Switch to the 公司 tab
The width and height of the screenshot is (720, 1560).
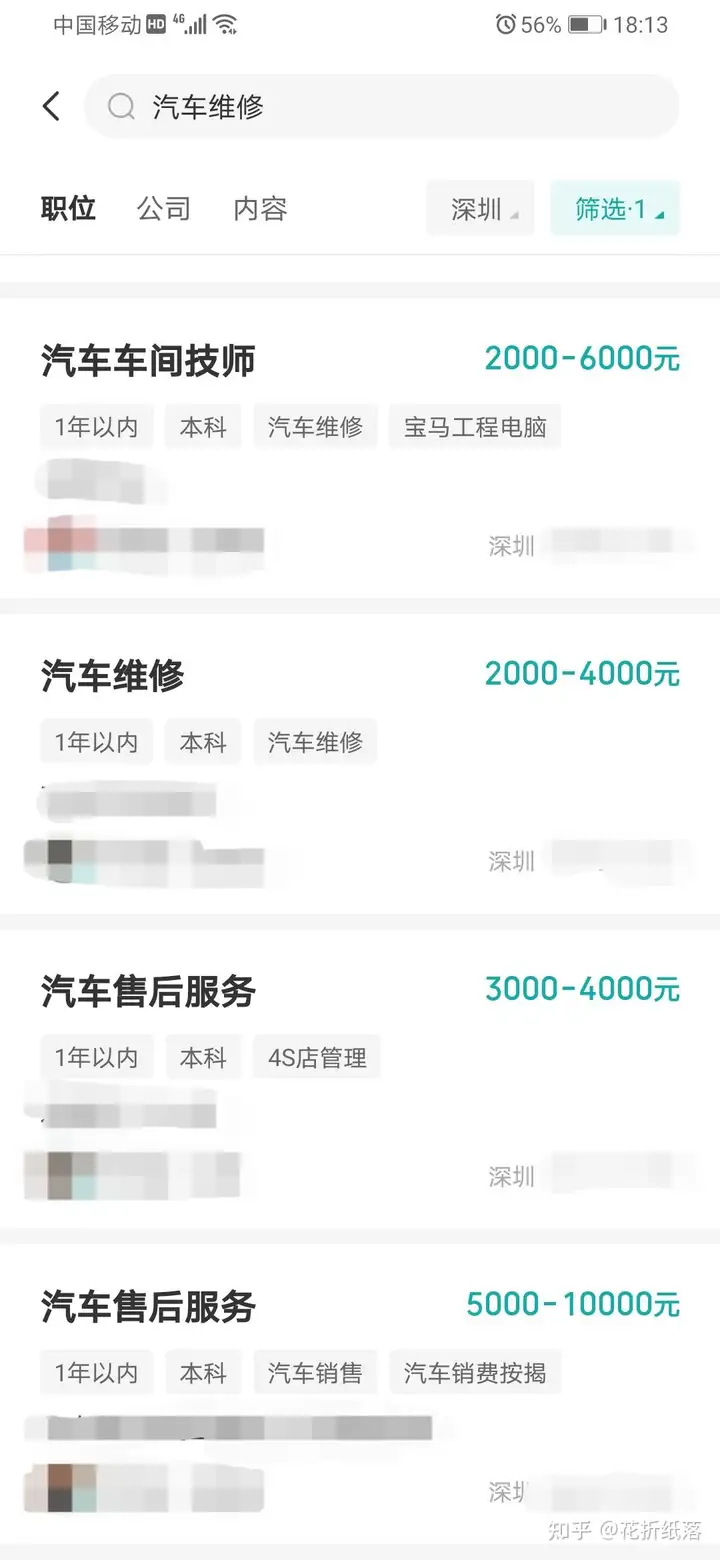[x=163, y=208]
